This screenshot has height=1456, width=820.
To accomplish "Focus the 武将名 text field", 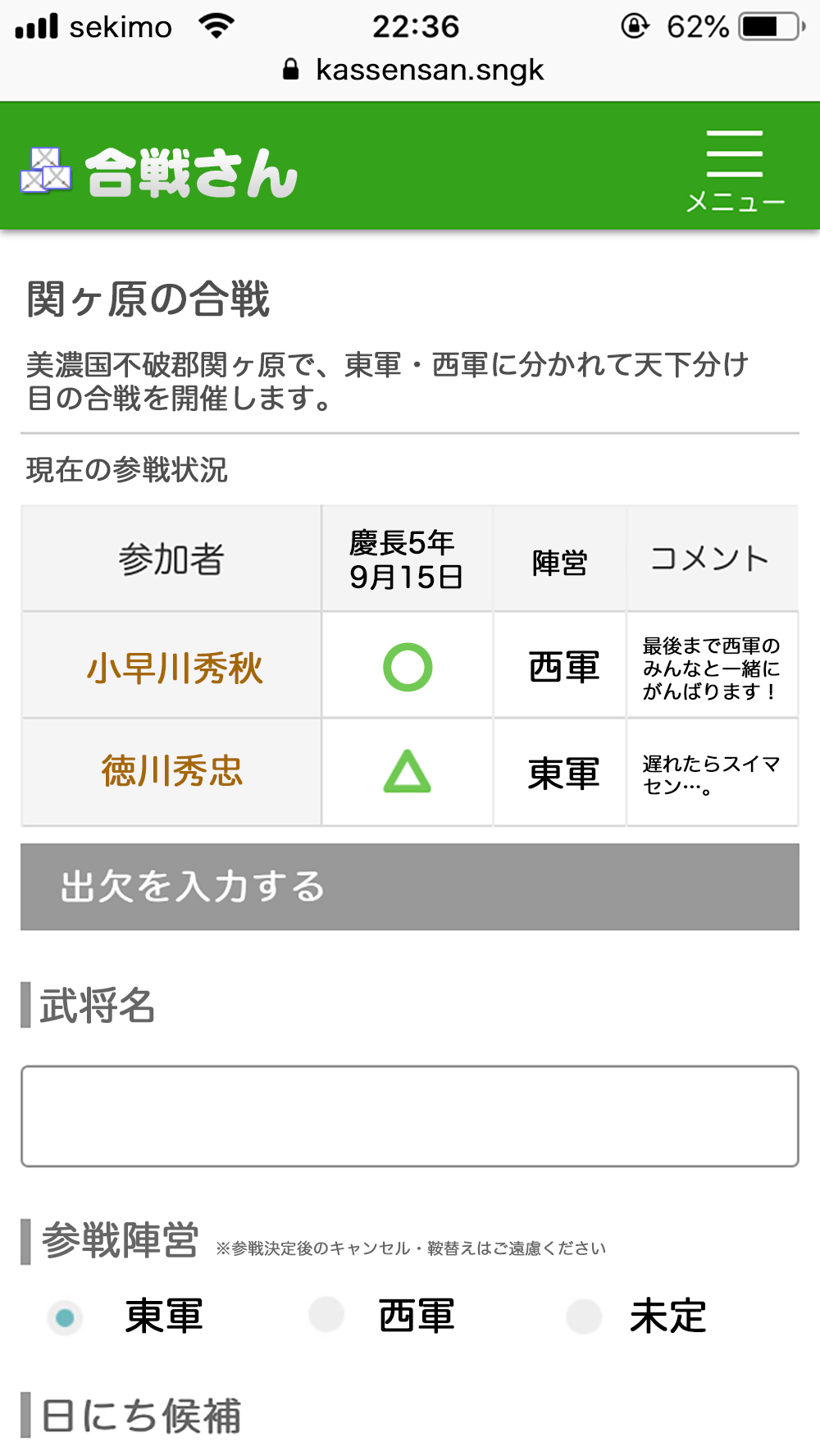I will (x=410, y=1116).
